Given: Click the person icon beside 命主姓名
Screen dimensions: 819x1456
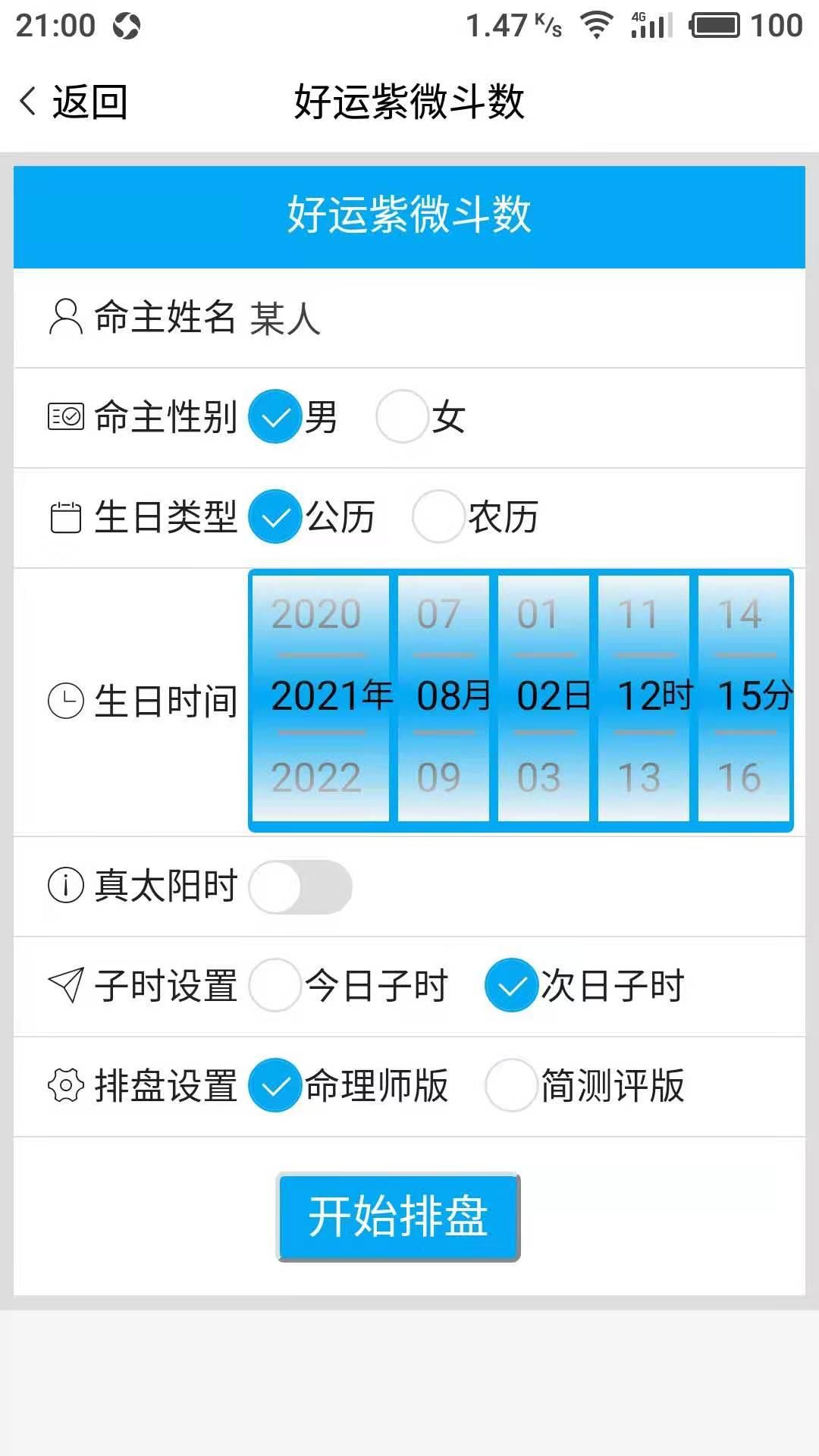Looking at the screenshot, I should [67, 318].
